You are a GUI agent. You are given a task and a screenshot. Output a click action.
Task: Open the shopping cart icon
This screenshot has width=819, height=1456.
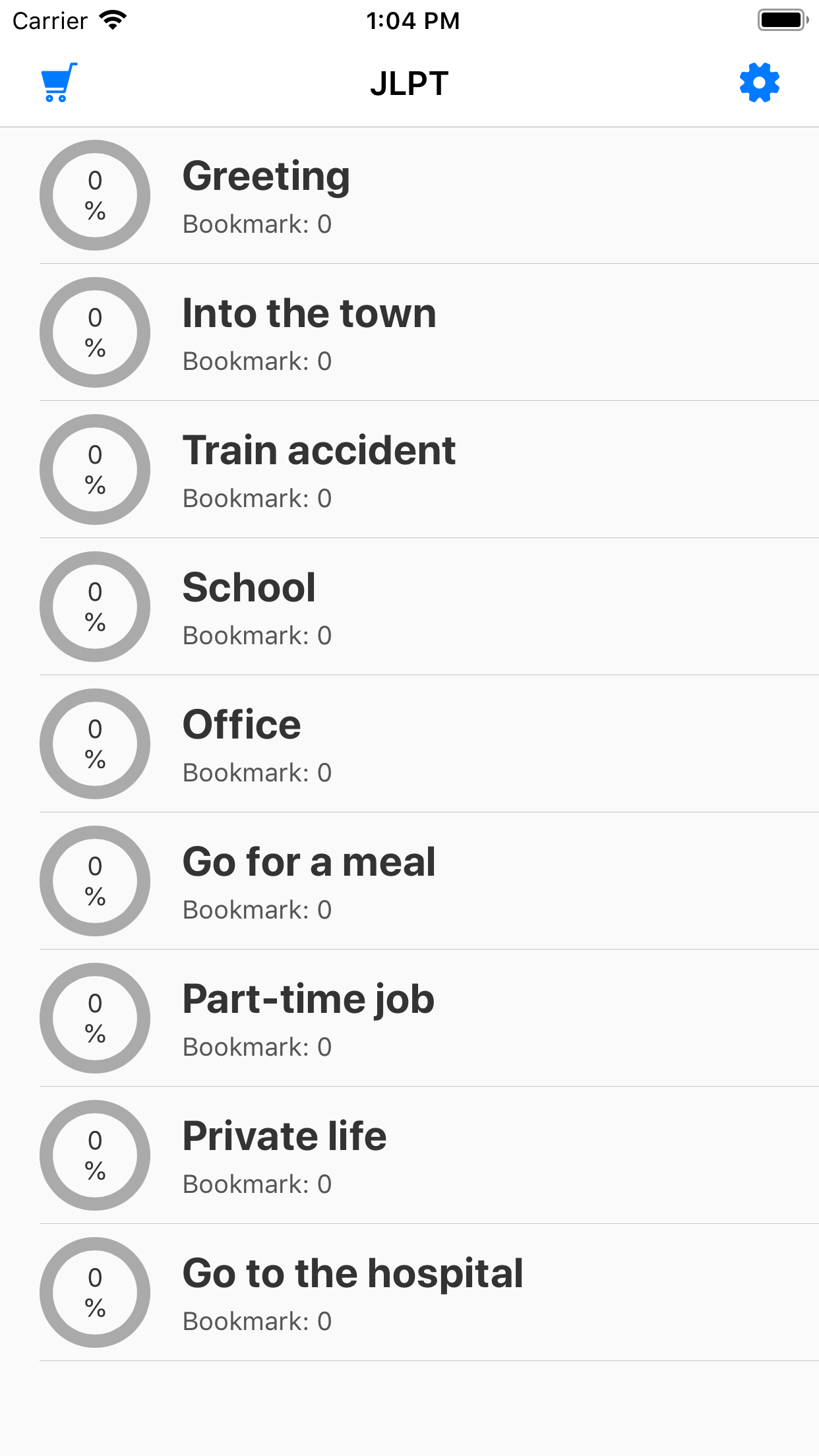click(x=59, y=82)
